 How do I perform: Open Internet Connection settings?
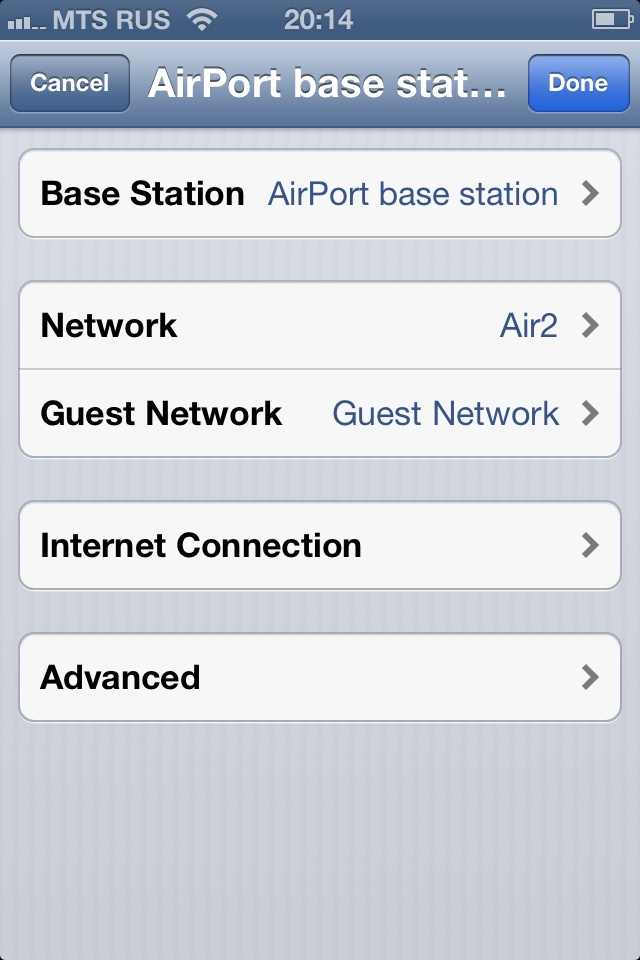pos(320,545)
